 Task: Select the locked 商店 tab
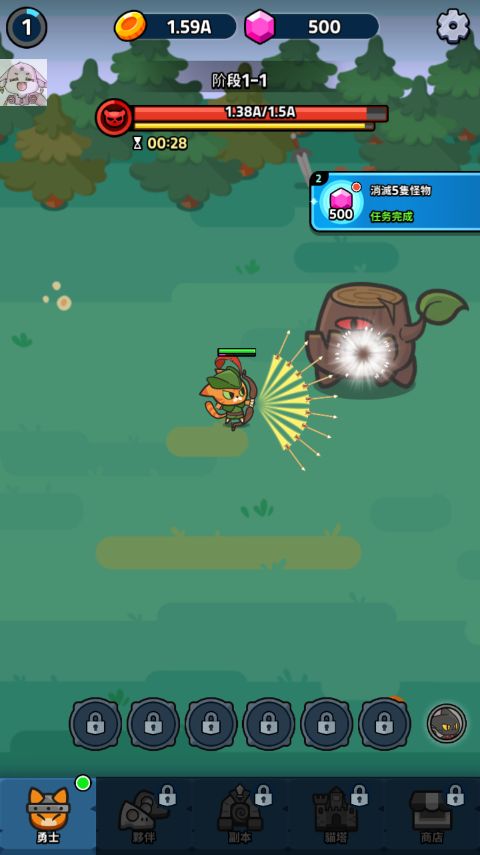tap(432, 816)
